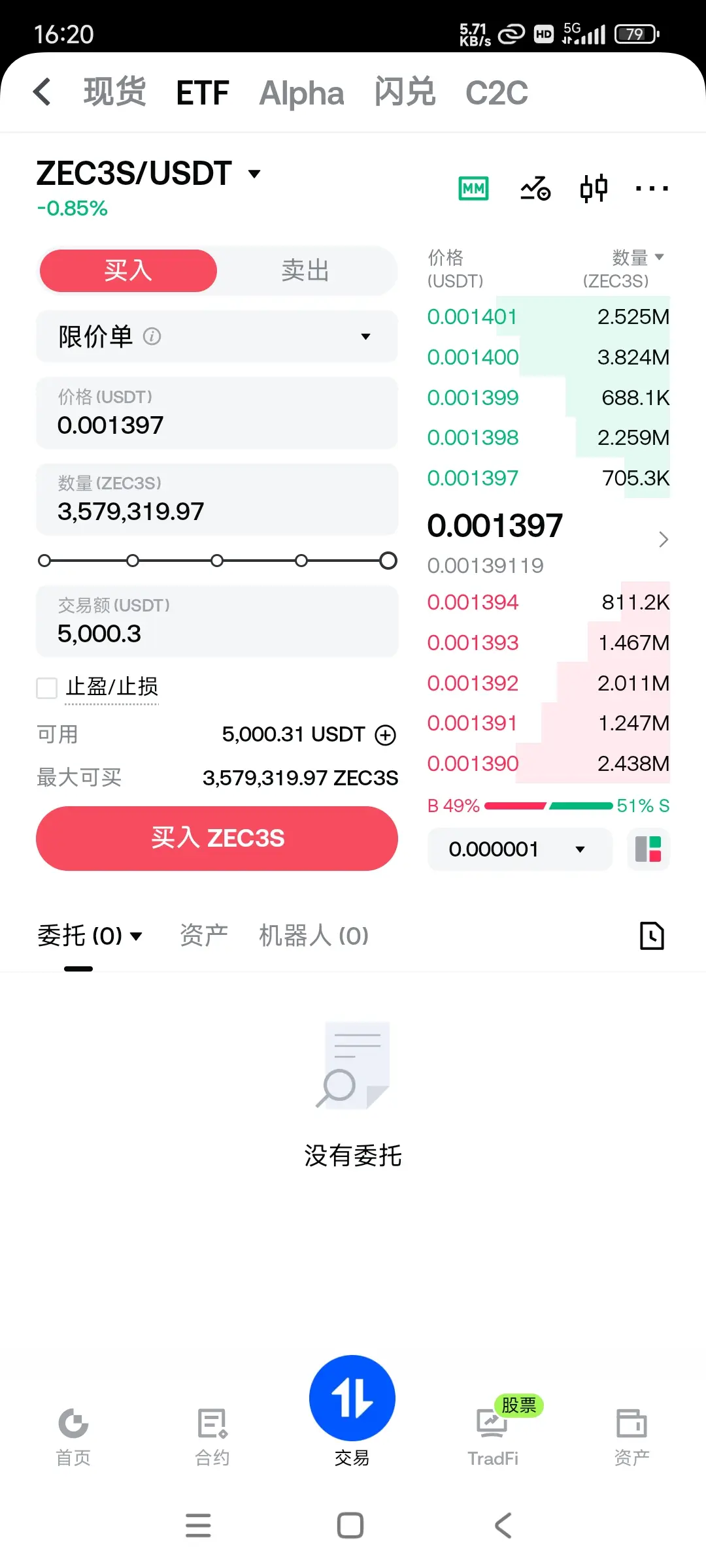This screenshot has height=1568, width=706.
Task: Switch to the 现货 tab
Action: click(x=114, y=91)
